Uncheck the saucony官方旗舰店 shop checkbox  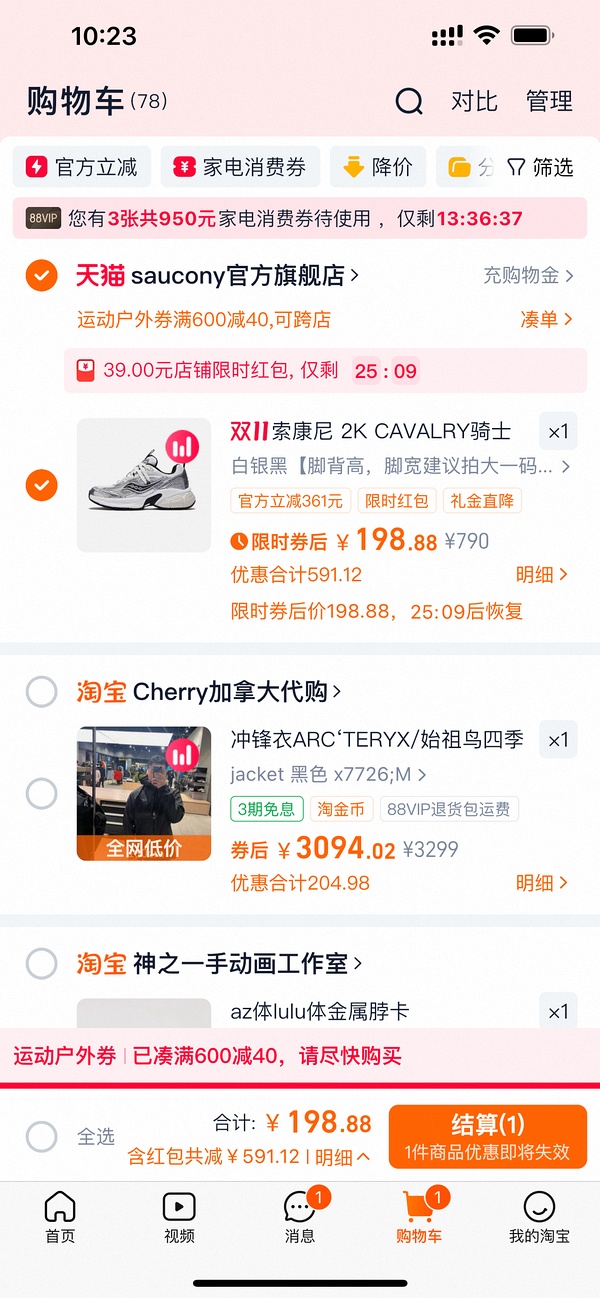tap(41, 275)
